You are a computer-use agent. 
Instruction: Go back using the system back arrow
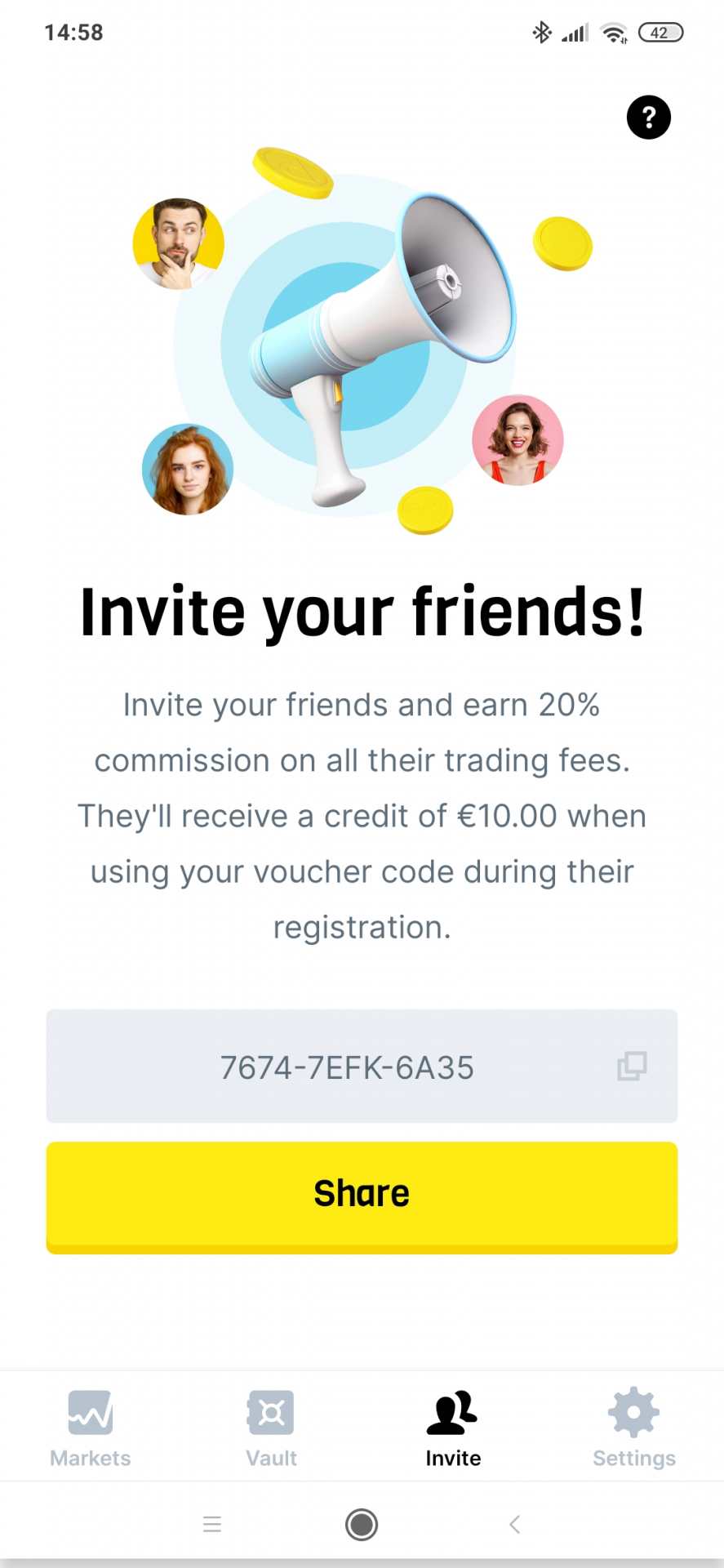pos(514,1524)
